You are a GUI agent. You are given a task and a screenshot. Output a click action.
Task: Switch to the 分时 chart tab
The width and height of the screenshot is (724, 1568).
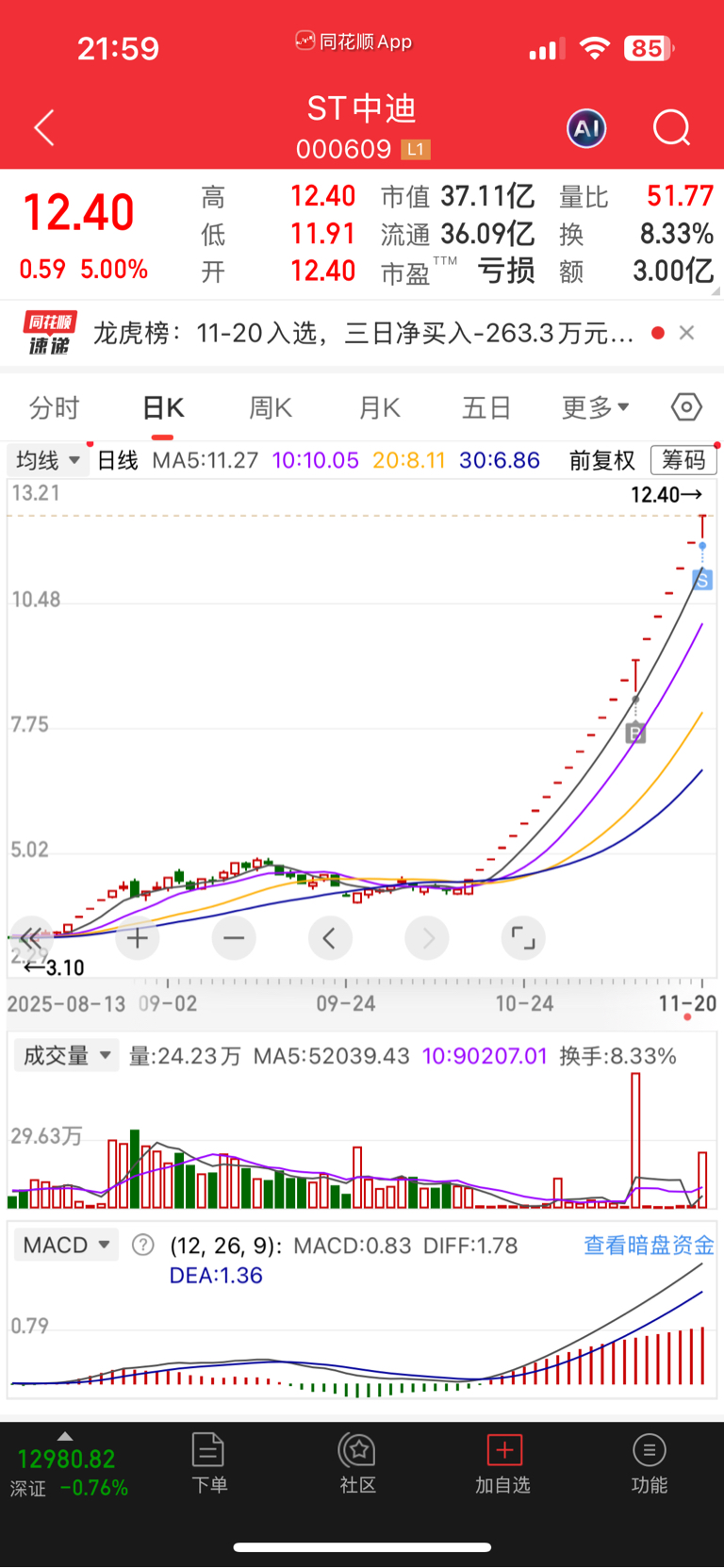click(x=54, y=408)
